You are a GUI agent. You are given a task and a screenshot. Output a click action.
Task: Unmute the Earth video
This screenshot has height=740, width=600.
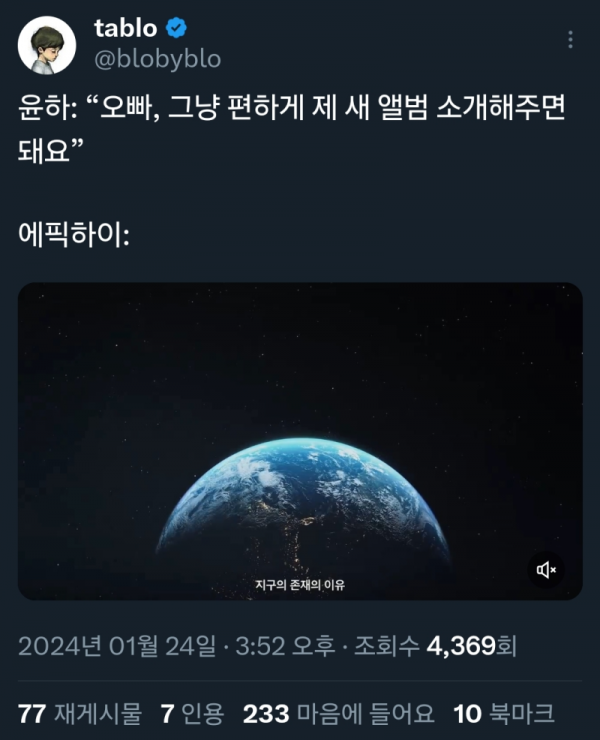point(547,570)
